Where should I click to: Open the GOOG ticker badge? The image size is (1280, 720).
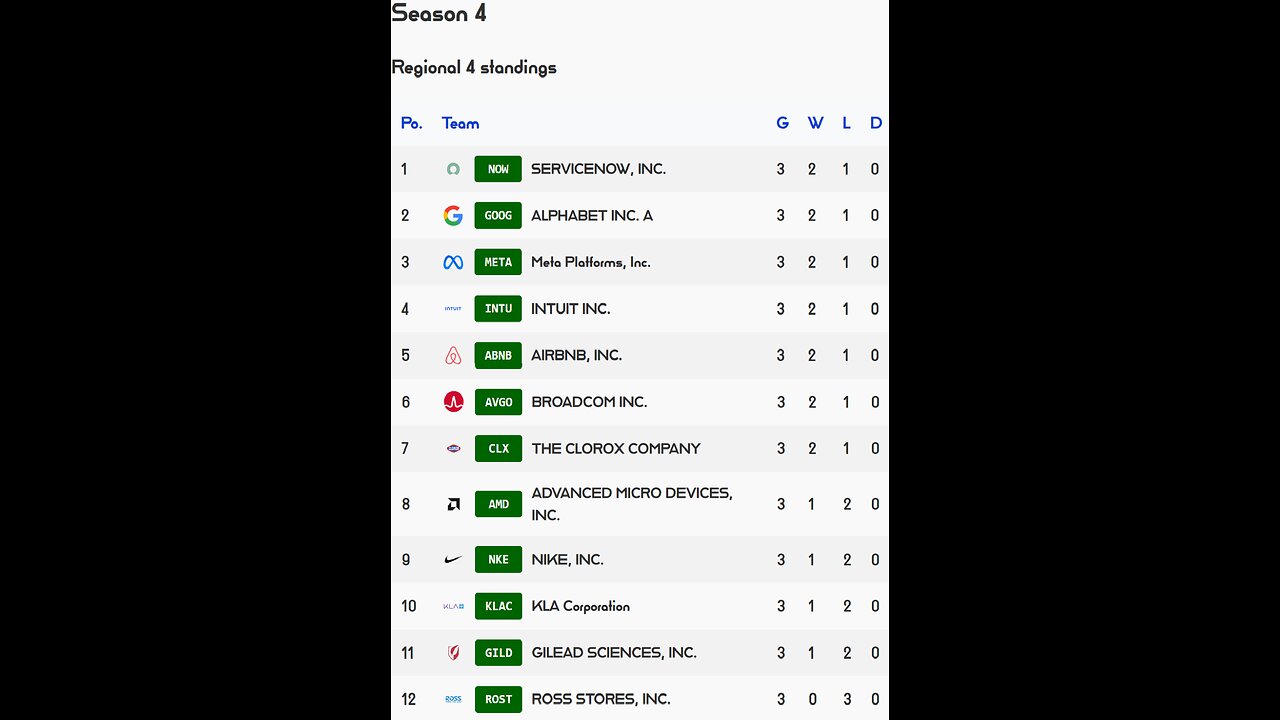(498, 215)
